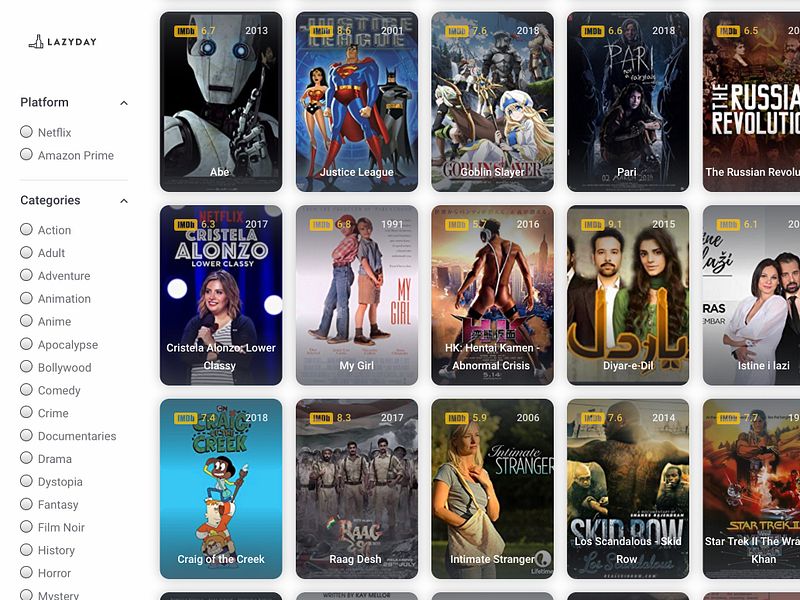This screenshot has height=600, width=800.
Task: View Diyar-e-Dil details
Action: point(627,295)
